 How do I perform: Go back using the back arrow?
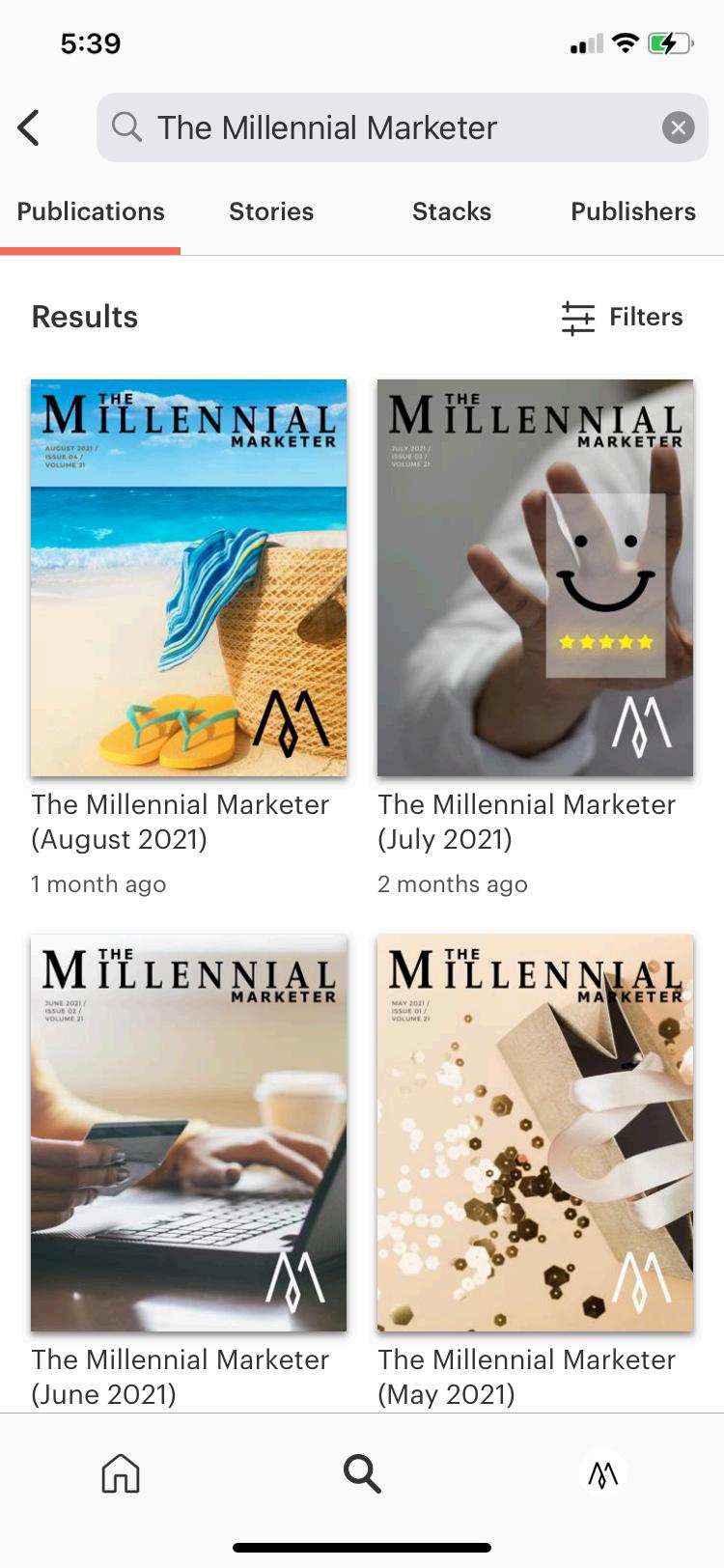point(29,127)
